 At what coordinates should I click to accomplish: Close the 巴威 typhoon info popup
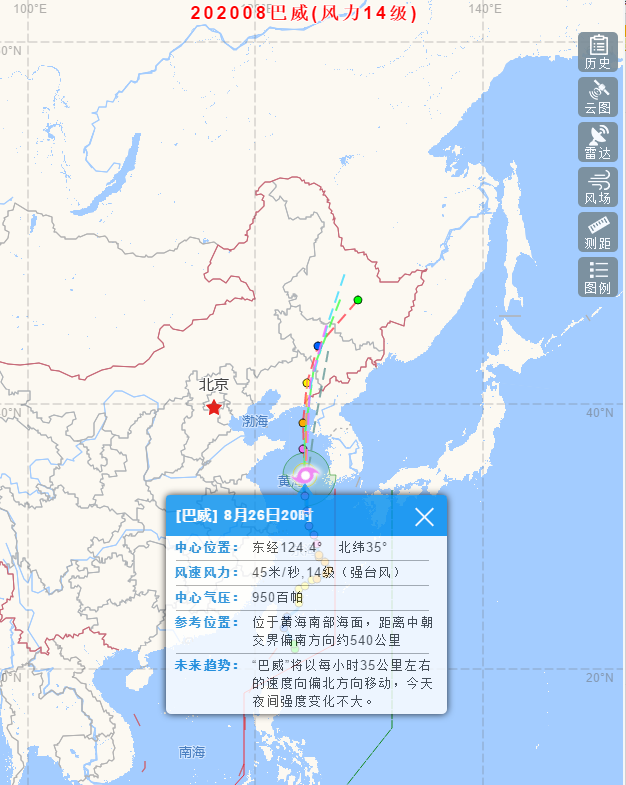pyautogui.click(x=425, y=516)
